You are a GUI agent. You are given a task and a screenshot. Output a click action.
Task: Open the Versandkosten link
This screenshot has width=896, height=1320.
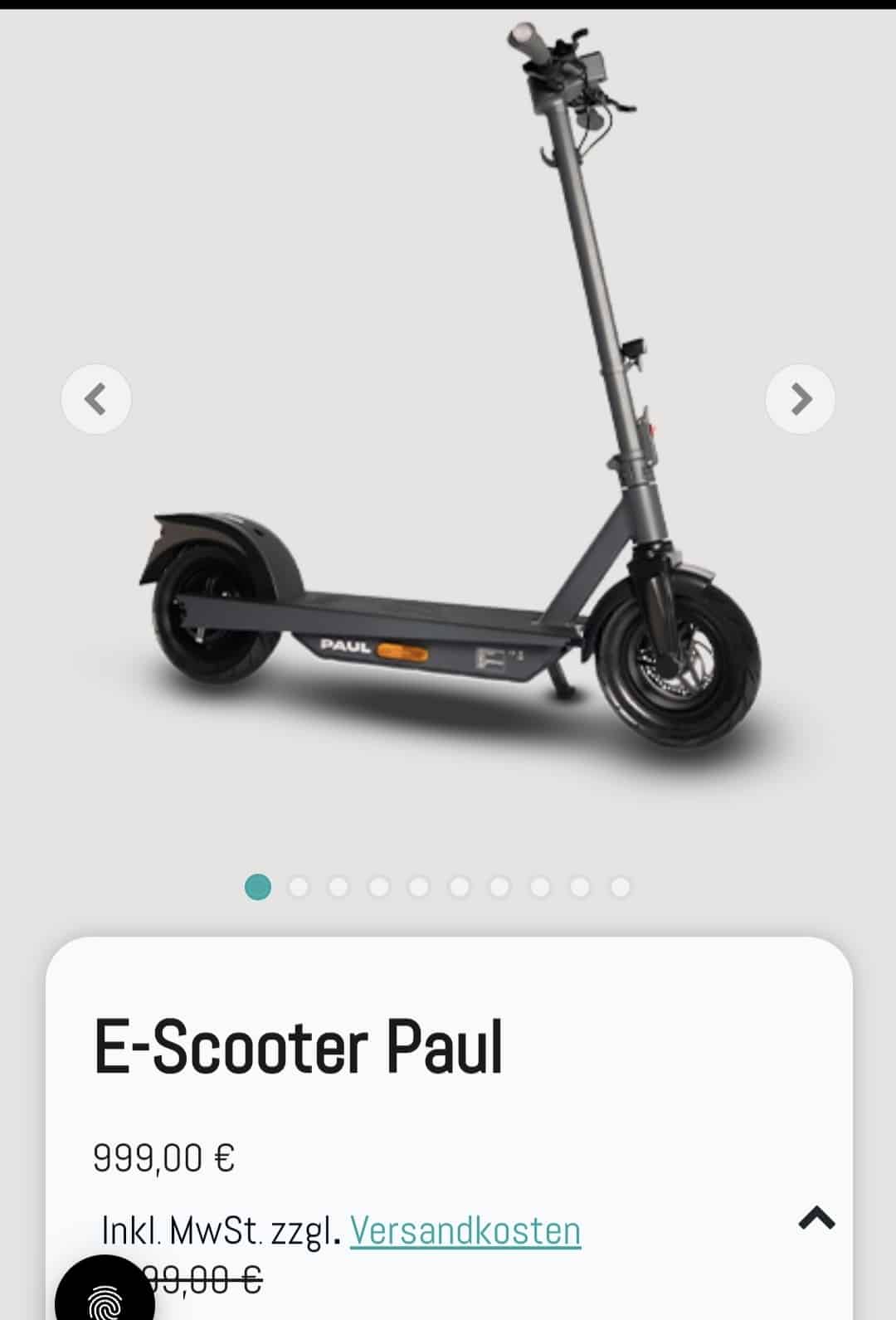(465, 1230)
